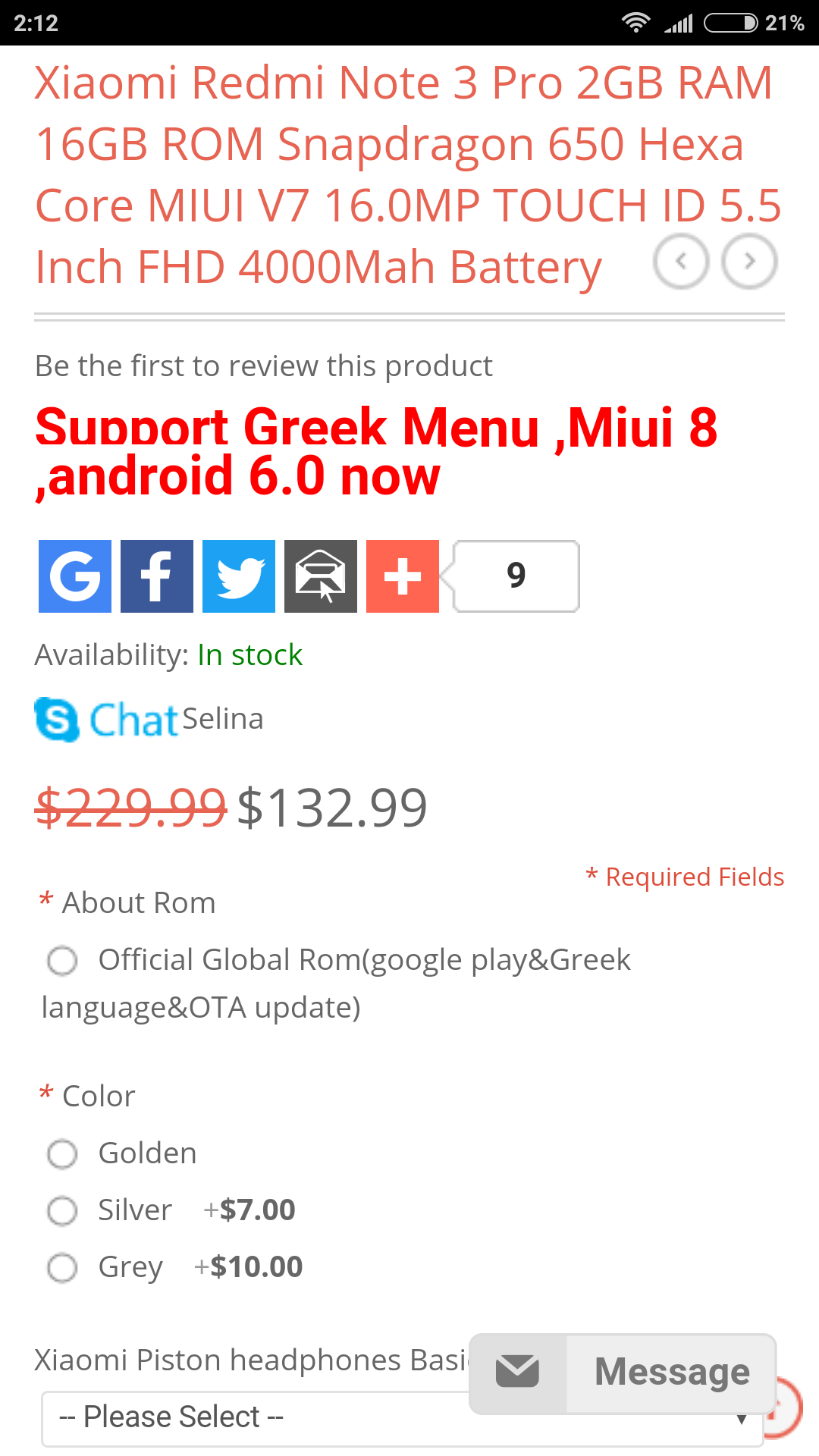Share the product by email
819x1456 pixels.
pyautogui.click(x=321, y=576)
